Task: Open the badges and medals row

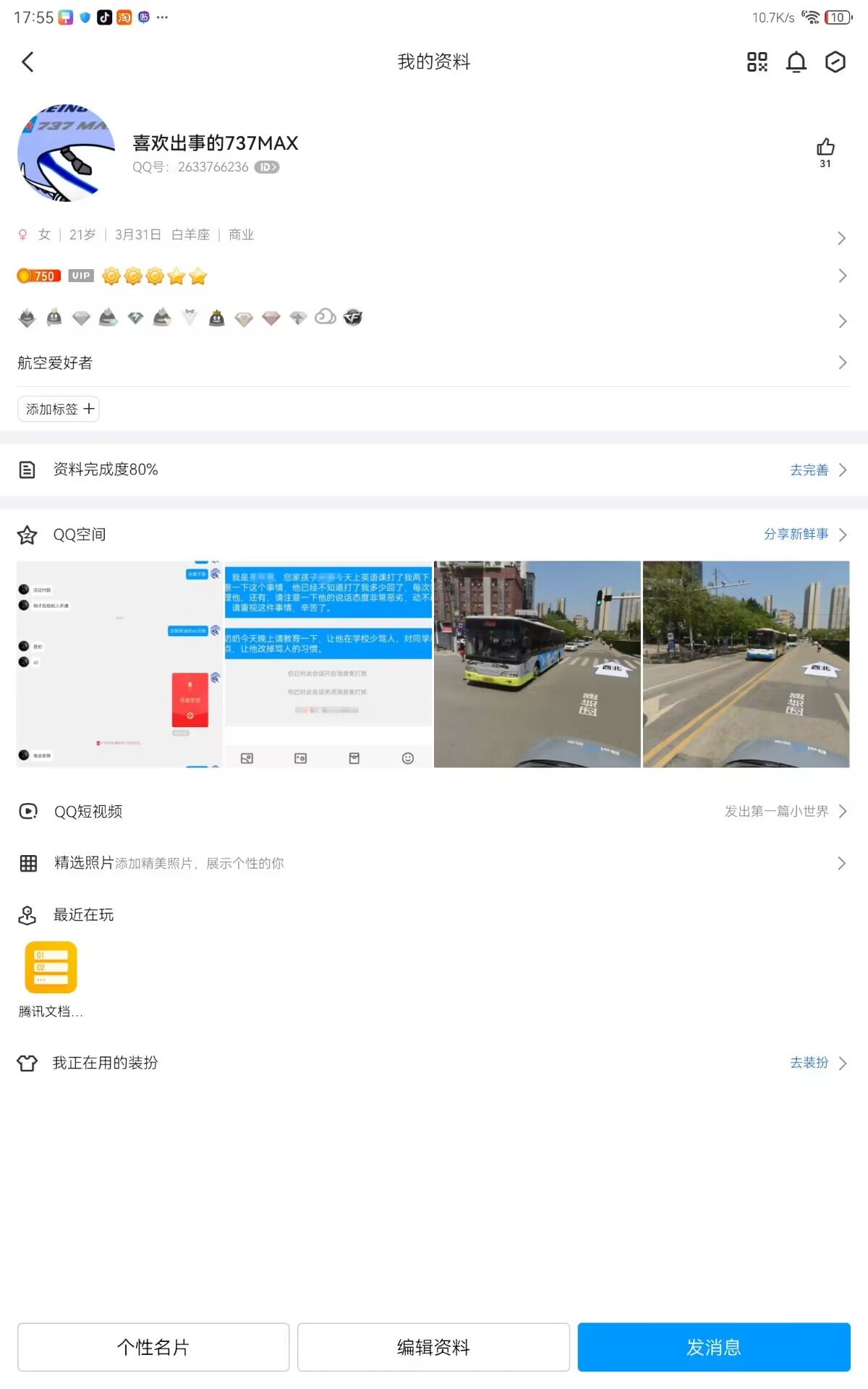Action: 434,318
